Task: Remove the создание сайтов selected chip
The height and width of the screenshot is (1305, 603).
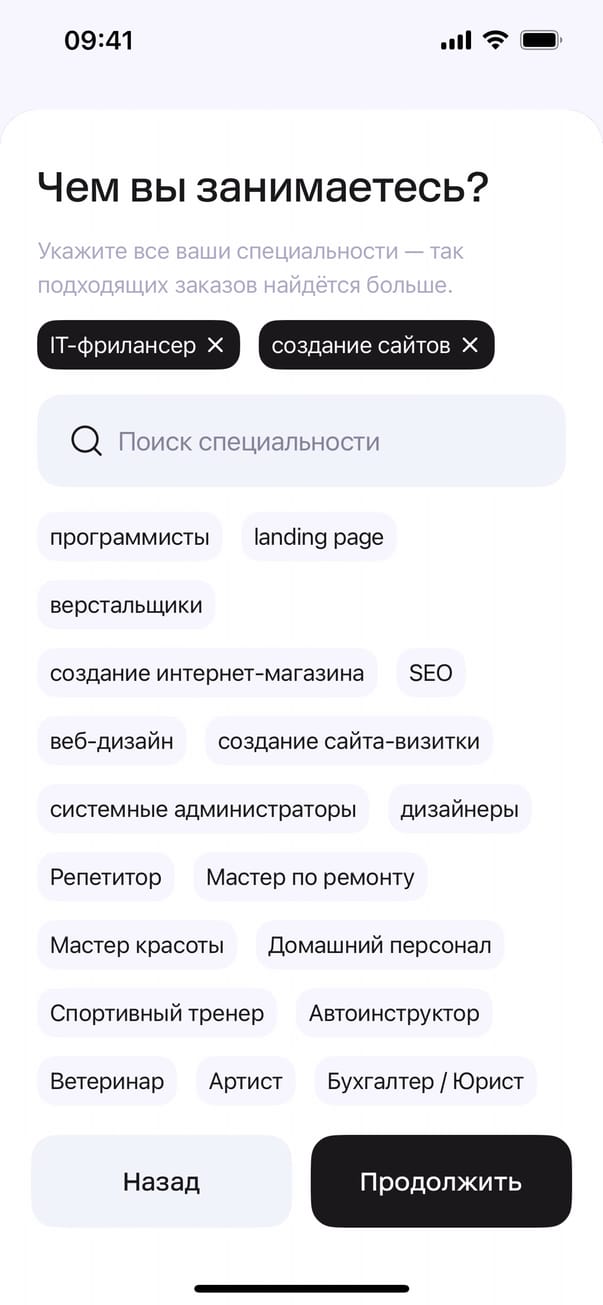Action: [470, 345]
